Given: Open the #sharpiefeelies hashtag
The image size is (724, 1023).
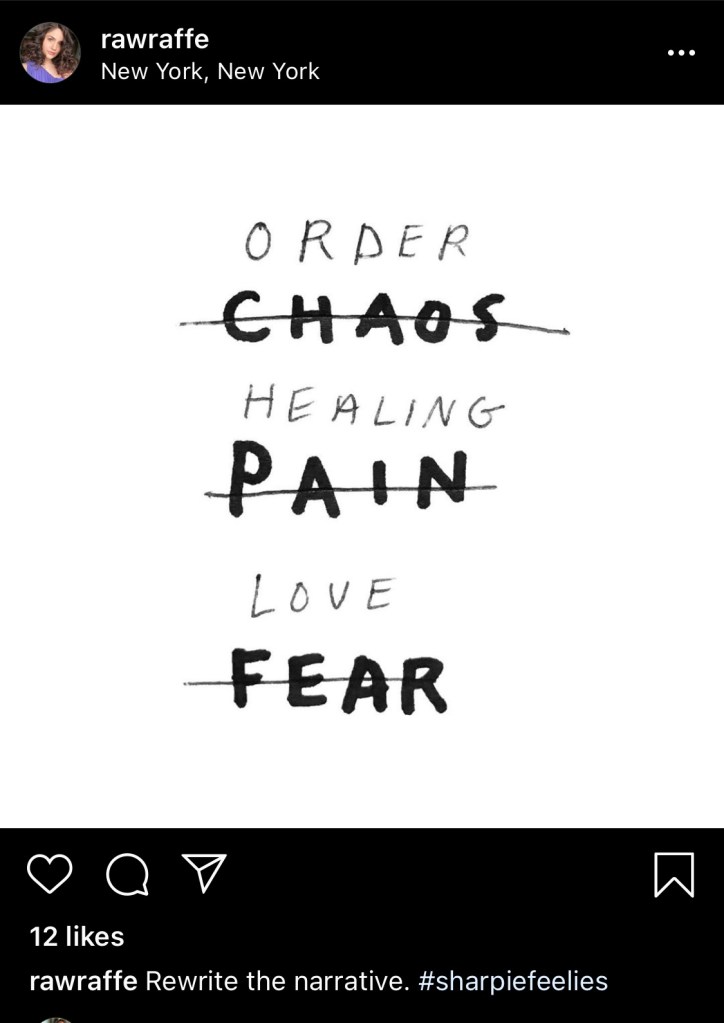Looking at the screenshot, I should [513, 981].
